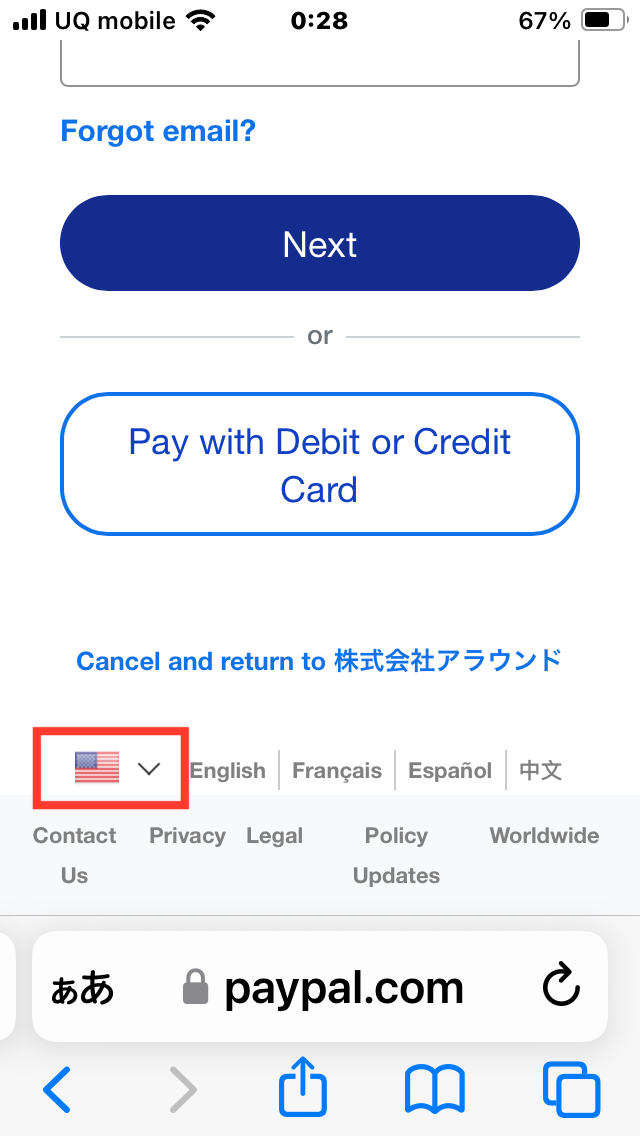Select Español language
Image resolution: width=640 pixels, height=1136 pixels.
(450, 770)
